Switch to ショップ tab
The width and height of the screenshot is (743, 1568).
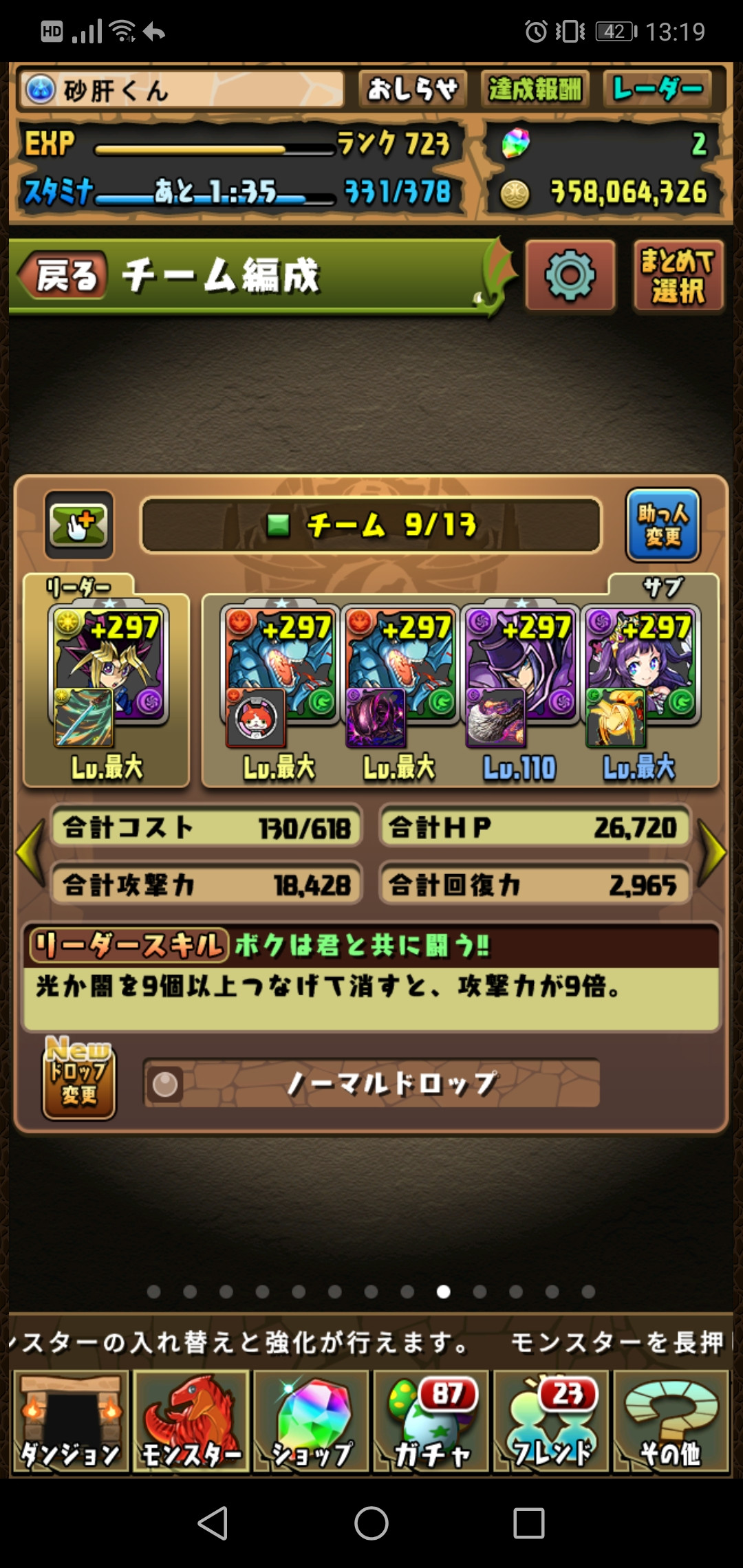(311, 1421)
